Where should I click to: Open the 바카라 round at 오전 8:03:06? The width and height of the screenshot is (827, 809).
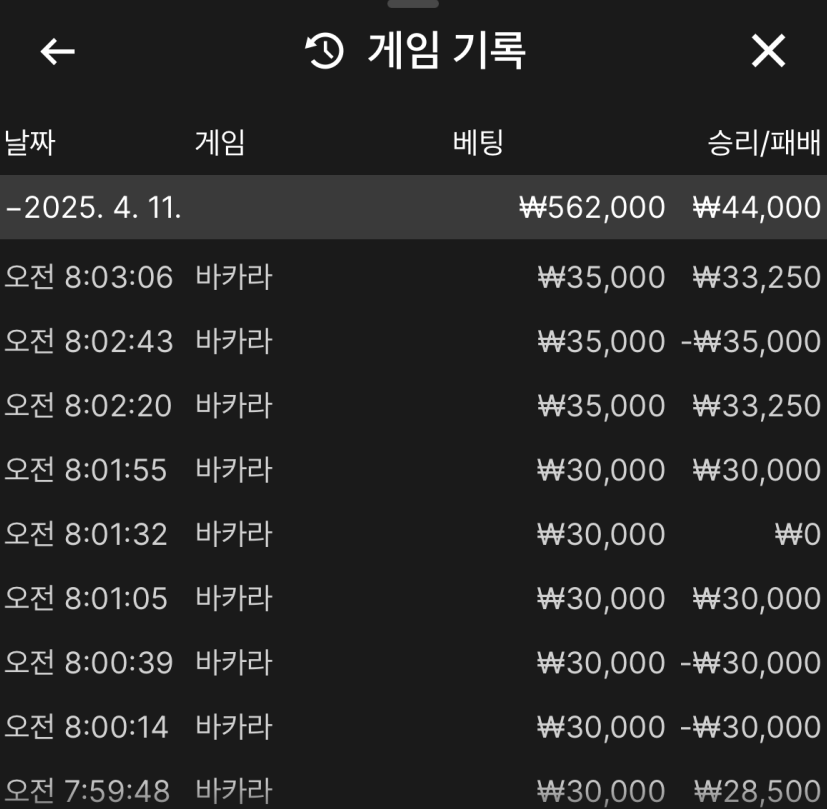[413, 277]
